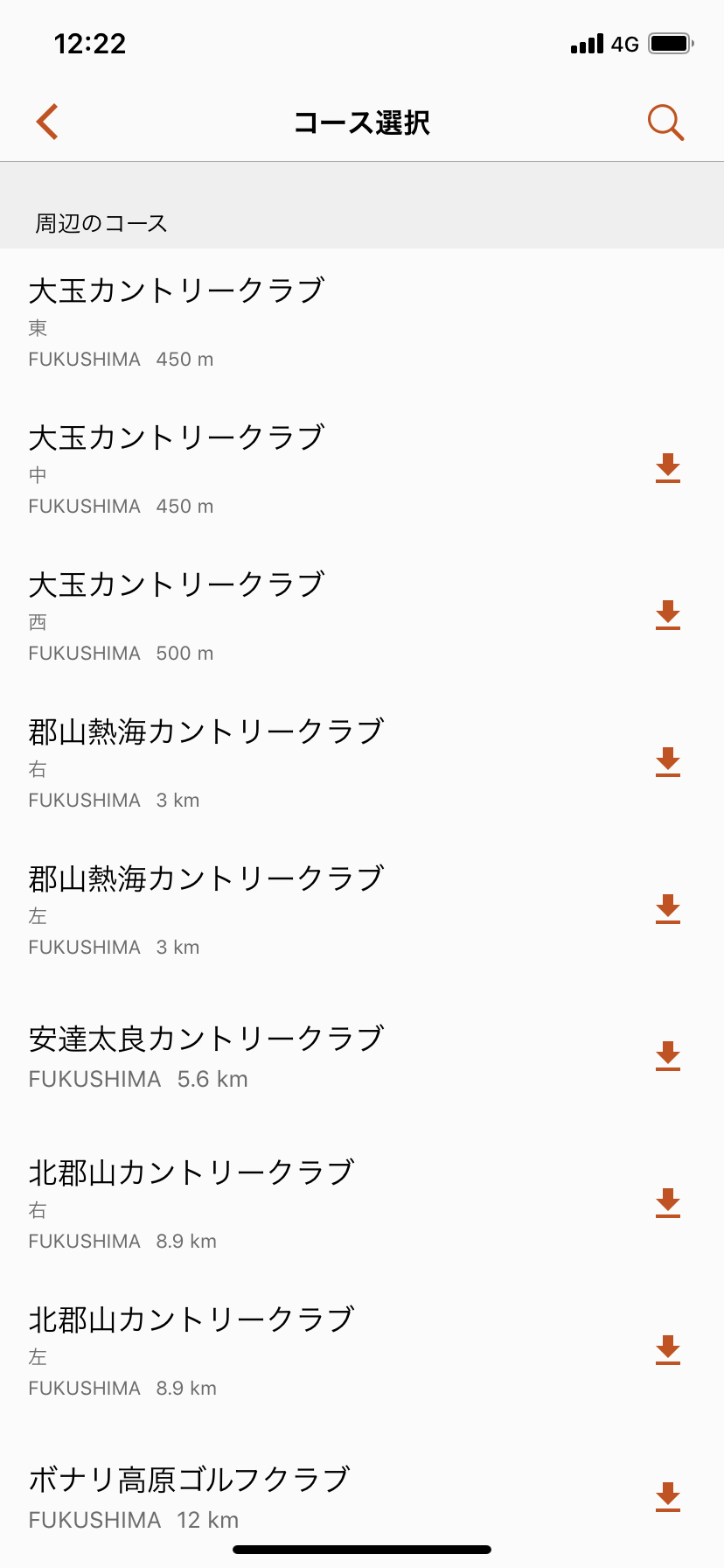Screen dimensions: 724x1568
Task: Download 北郡山カントリークラブ 右 course
Action: coord(668,1203)
